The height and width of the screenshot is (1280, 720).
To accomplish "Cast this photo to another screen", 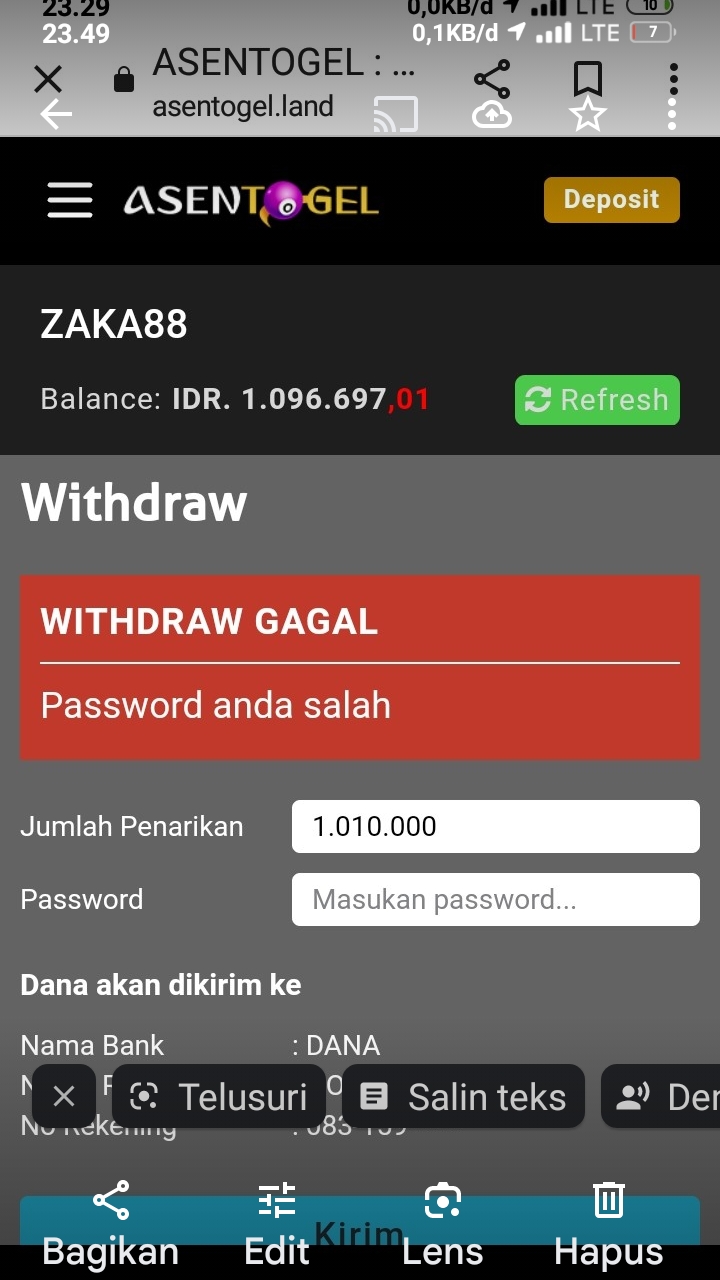I will tap(395, 116).
